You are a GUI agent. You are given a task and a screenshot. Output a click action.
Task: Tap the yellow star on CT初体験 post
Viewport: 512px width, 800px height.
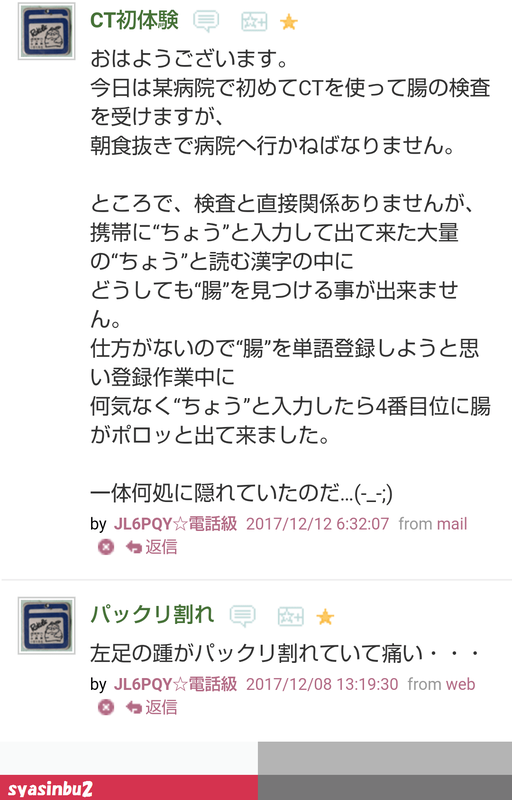[289, 22]
